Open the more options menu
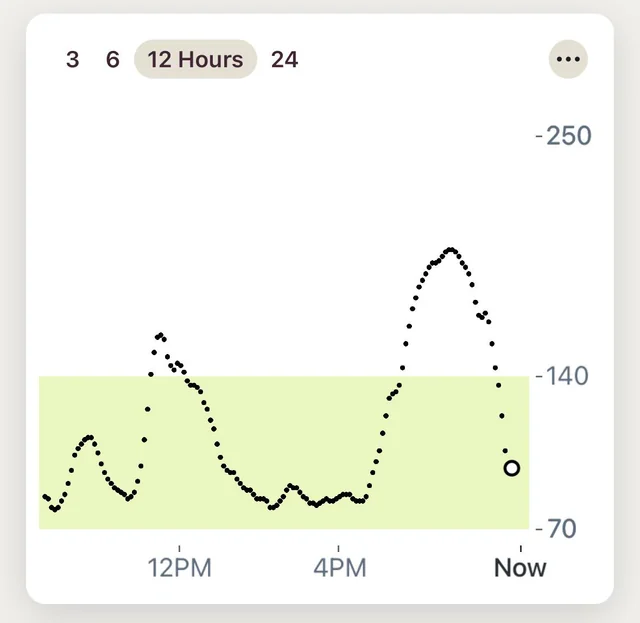Image resolution: width=640 pixels, height=623 pixels. 568,60
